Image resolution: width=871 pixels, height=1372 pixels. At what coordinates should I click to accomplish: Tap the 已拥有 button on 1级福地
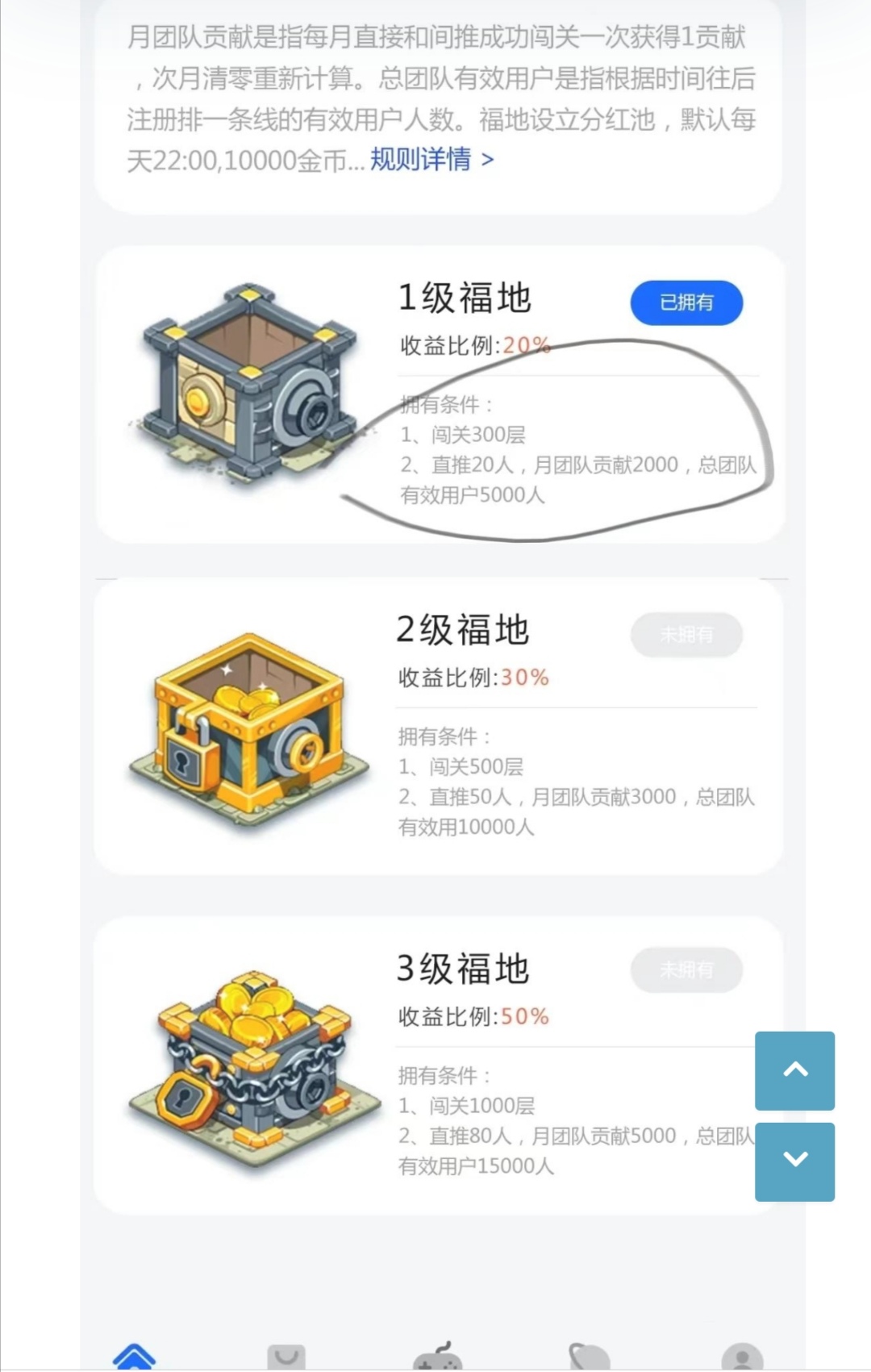point(686,303)
